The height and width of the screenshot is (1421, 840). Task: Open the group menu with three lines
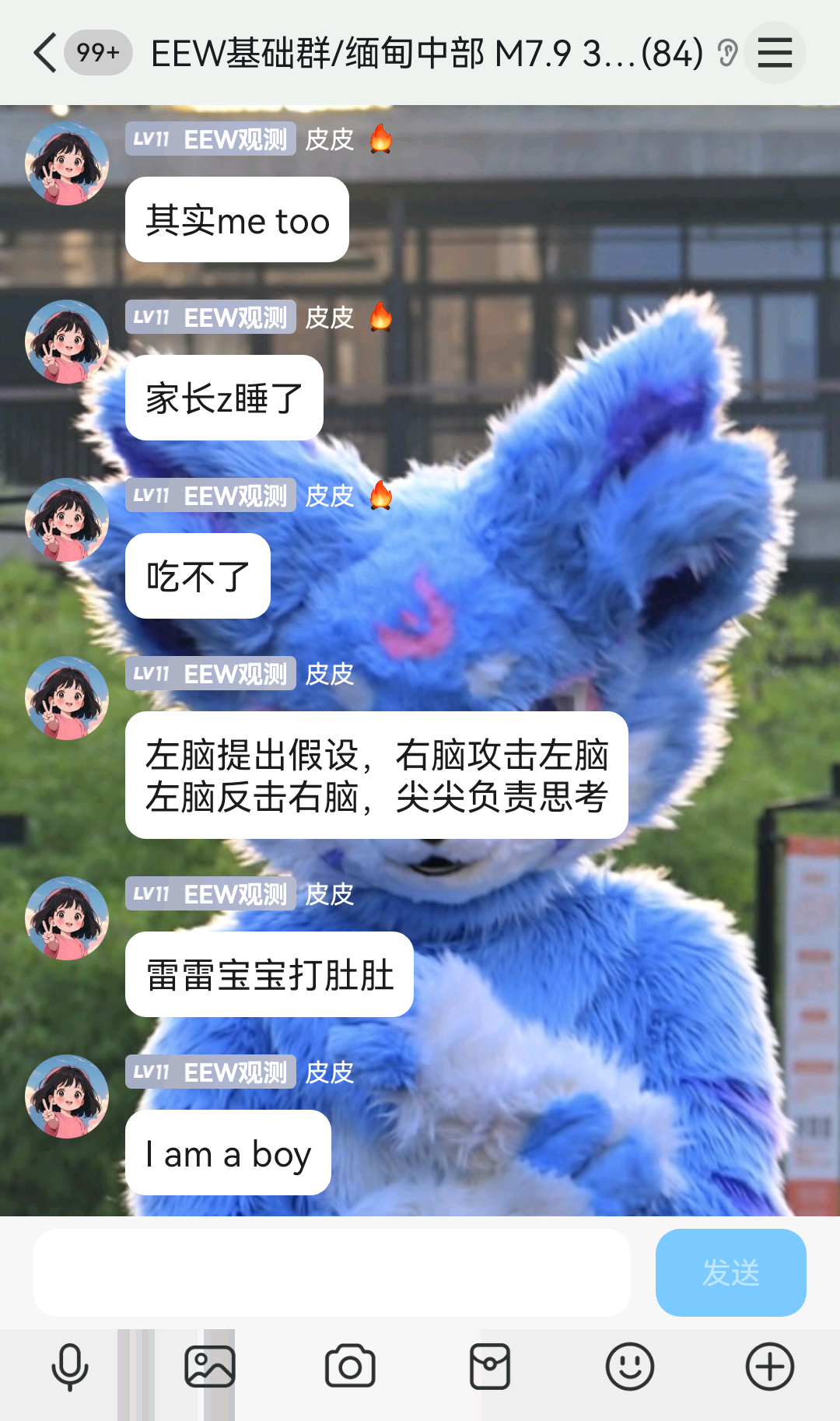[x=775, y=53]
